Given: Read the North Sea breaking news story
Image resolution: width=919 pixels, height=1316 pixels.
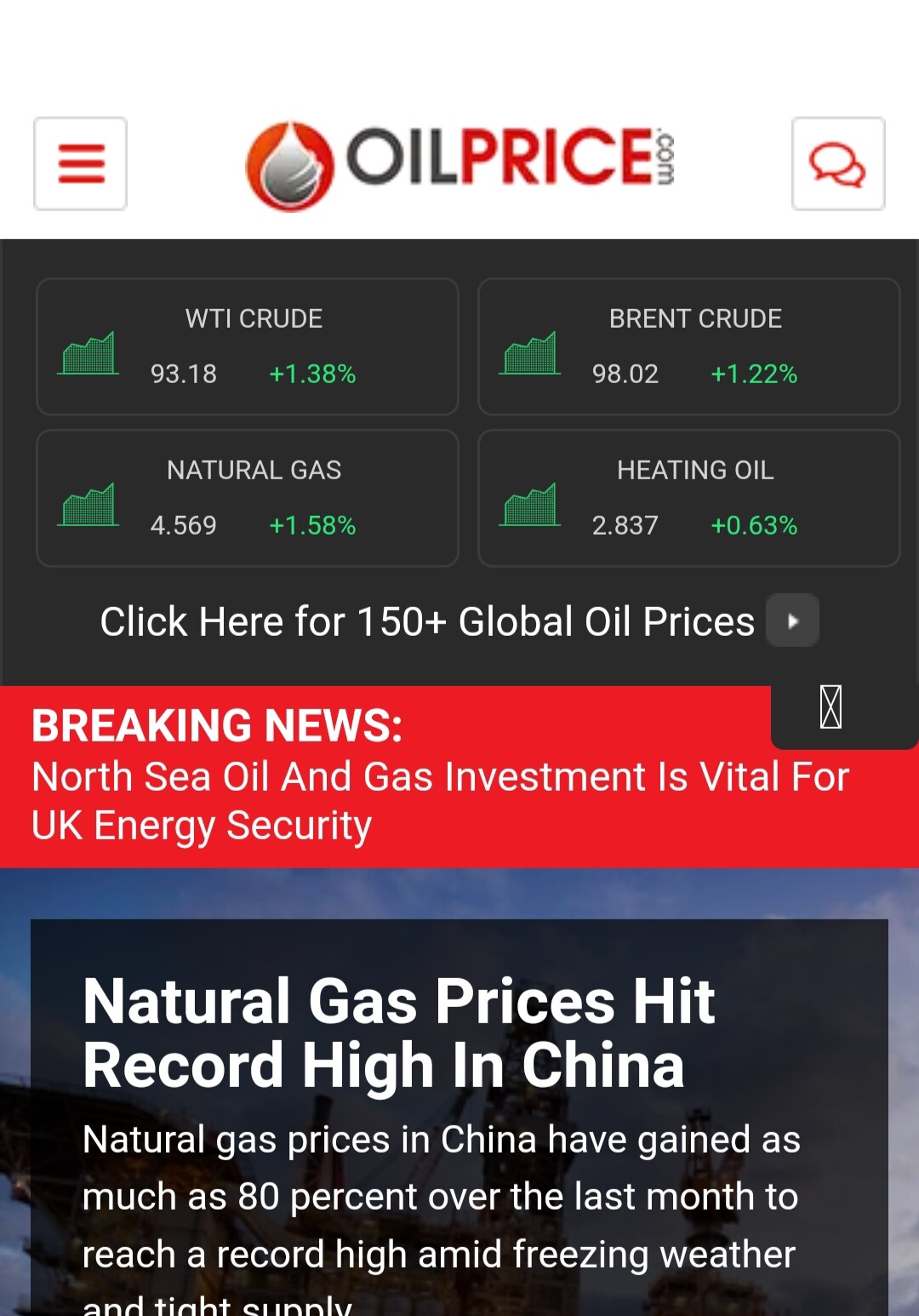Looking at the screenshot, I should (x=440, y=800).
